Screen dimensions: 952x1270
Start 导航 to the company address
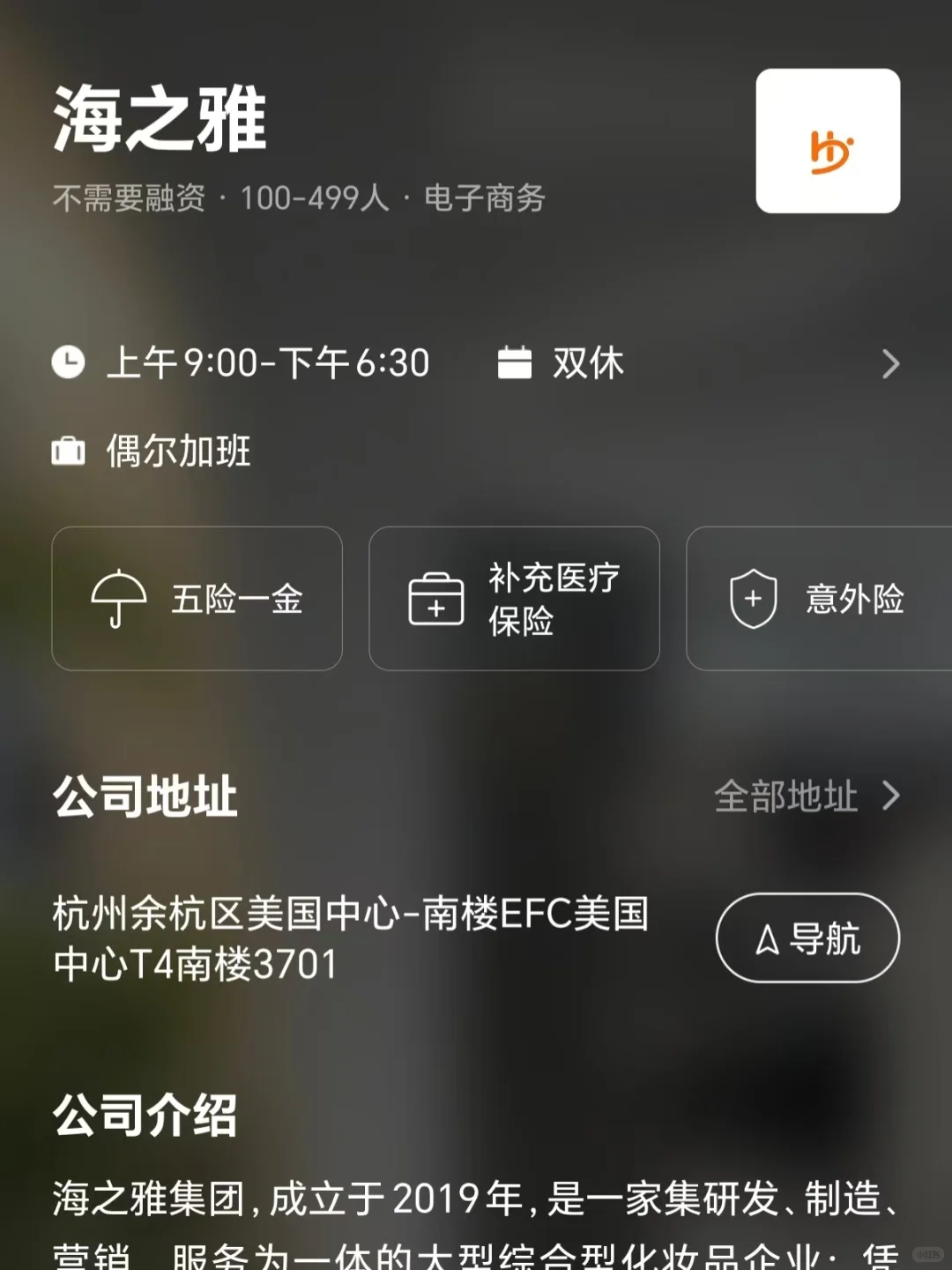click(807, 938)
